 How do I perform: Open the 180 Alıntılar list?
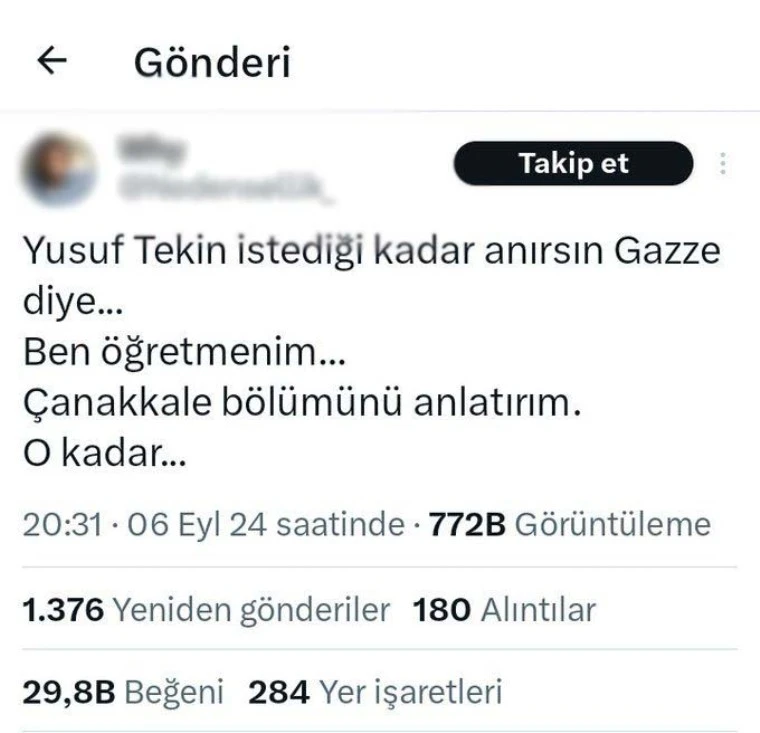[504, 609]
